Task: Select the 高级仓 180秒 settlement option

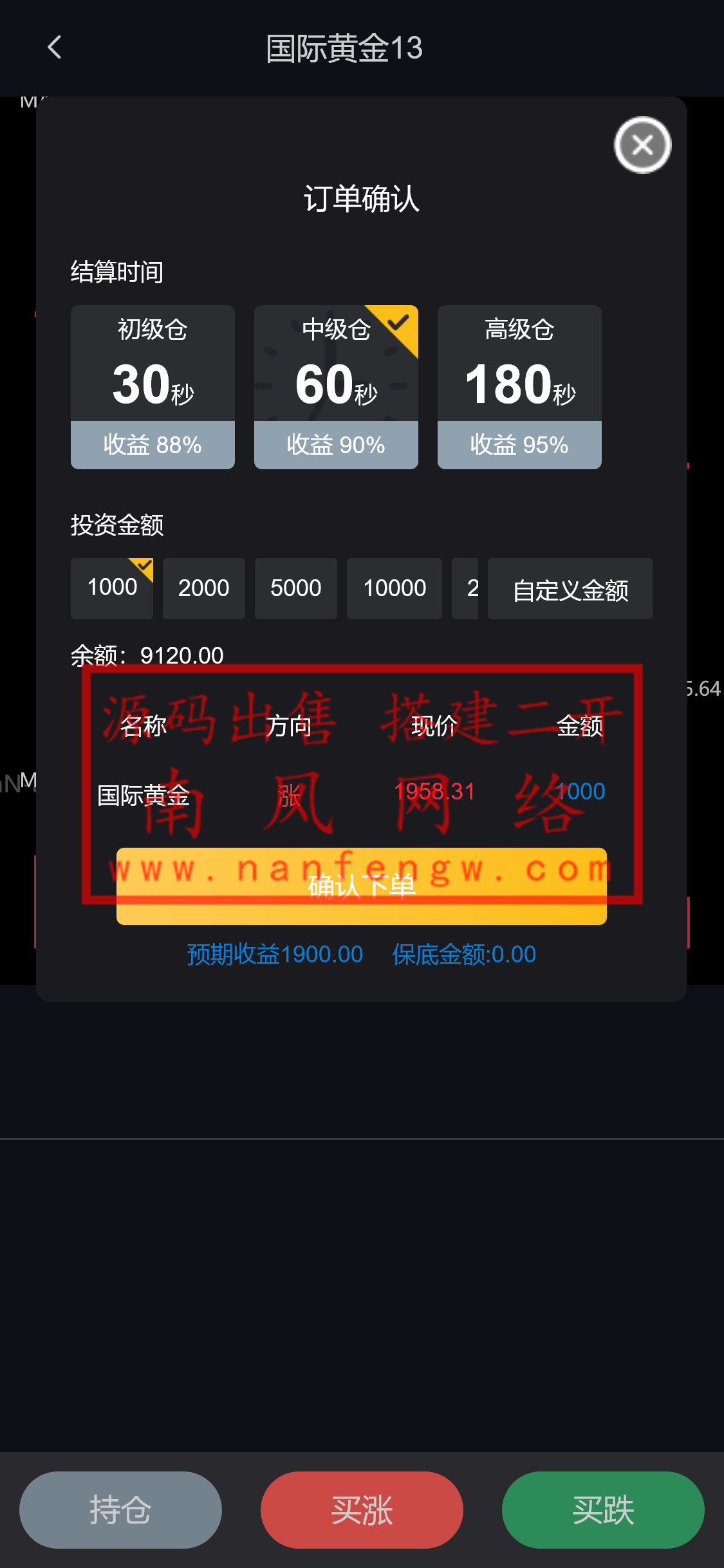Action: 519,386
